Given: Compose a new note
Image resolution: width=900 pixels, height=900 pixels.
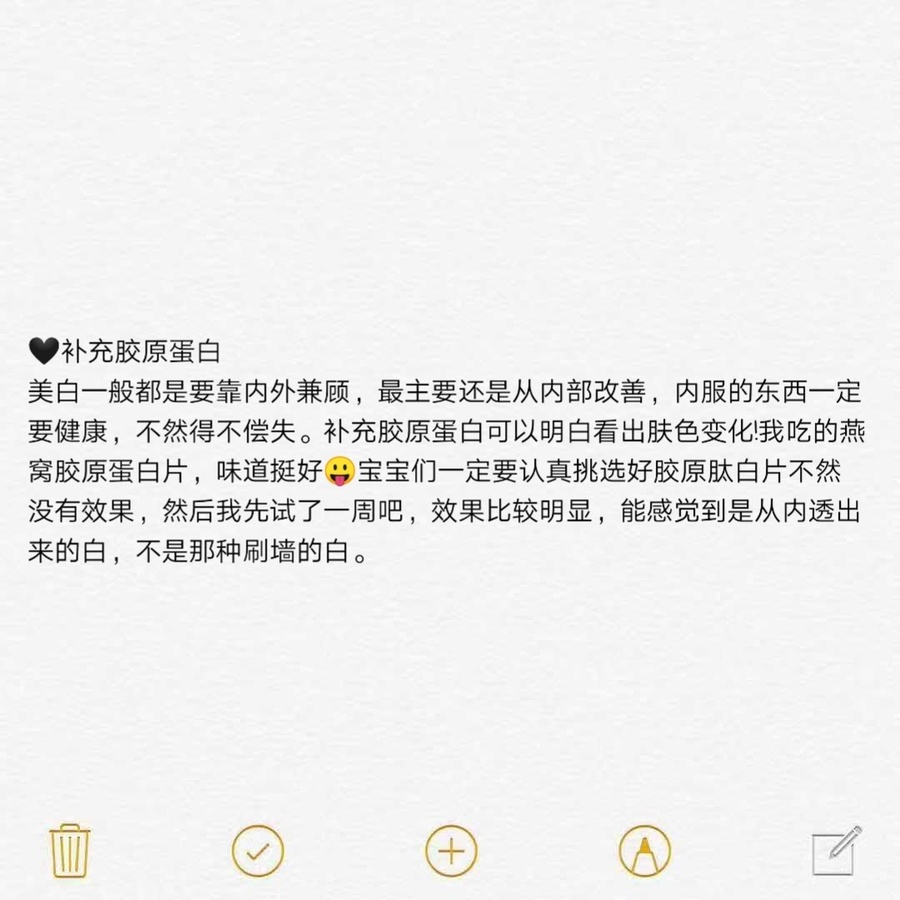Looking at the screenshot, I should (836, 851).
